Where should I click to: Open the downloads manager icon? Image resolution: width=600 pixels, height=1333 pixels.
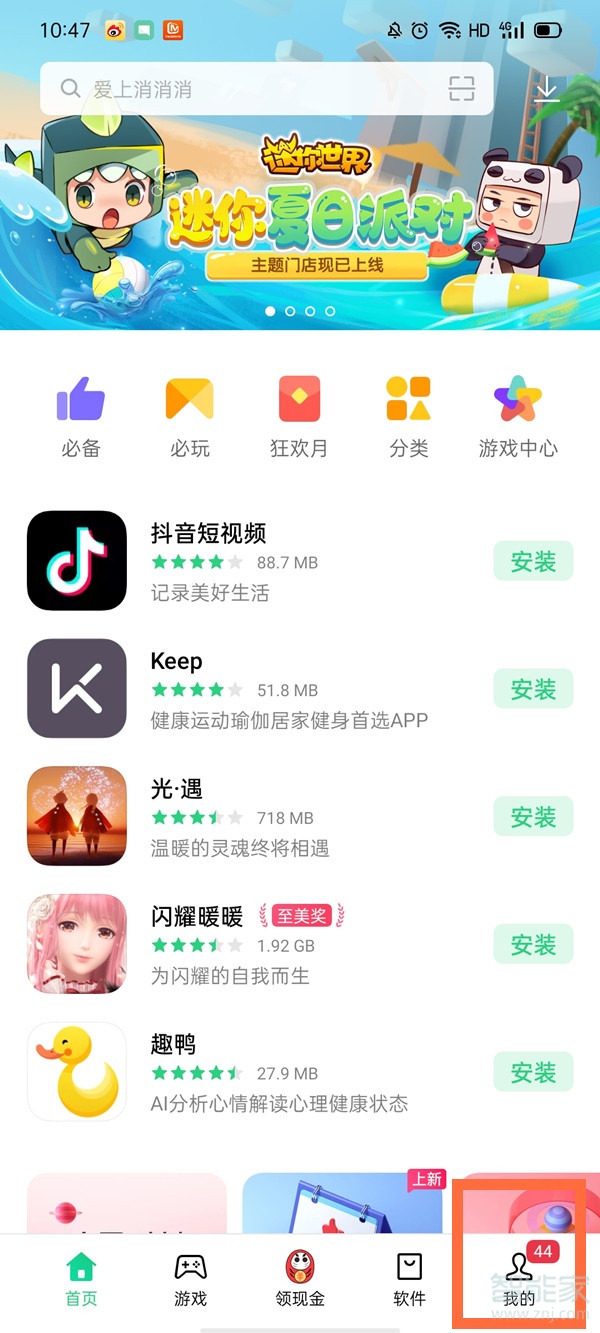[x=546, y=89]
